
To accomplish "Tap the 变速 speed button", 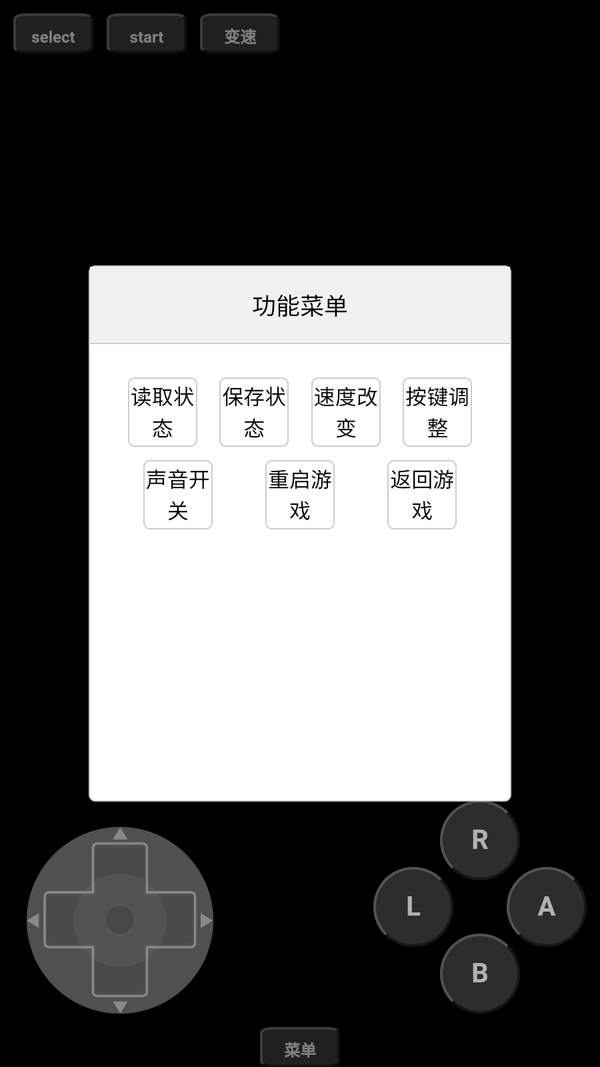I will coord(240,36).
